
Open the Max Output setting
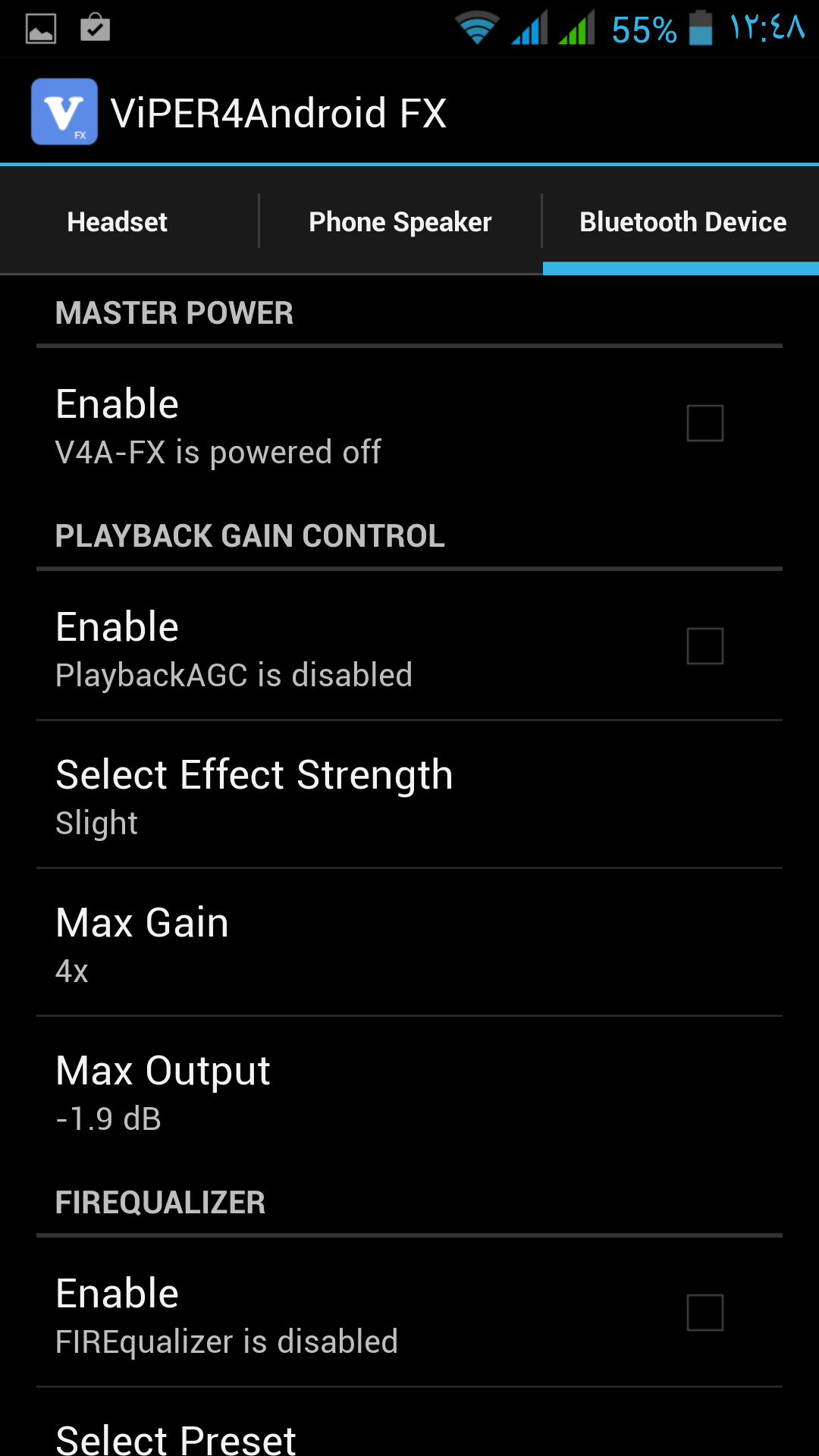point(409,1090)
